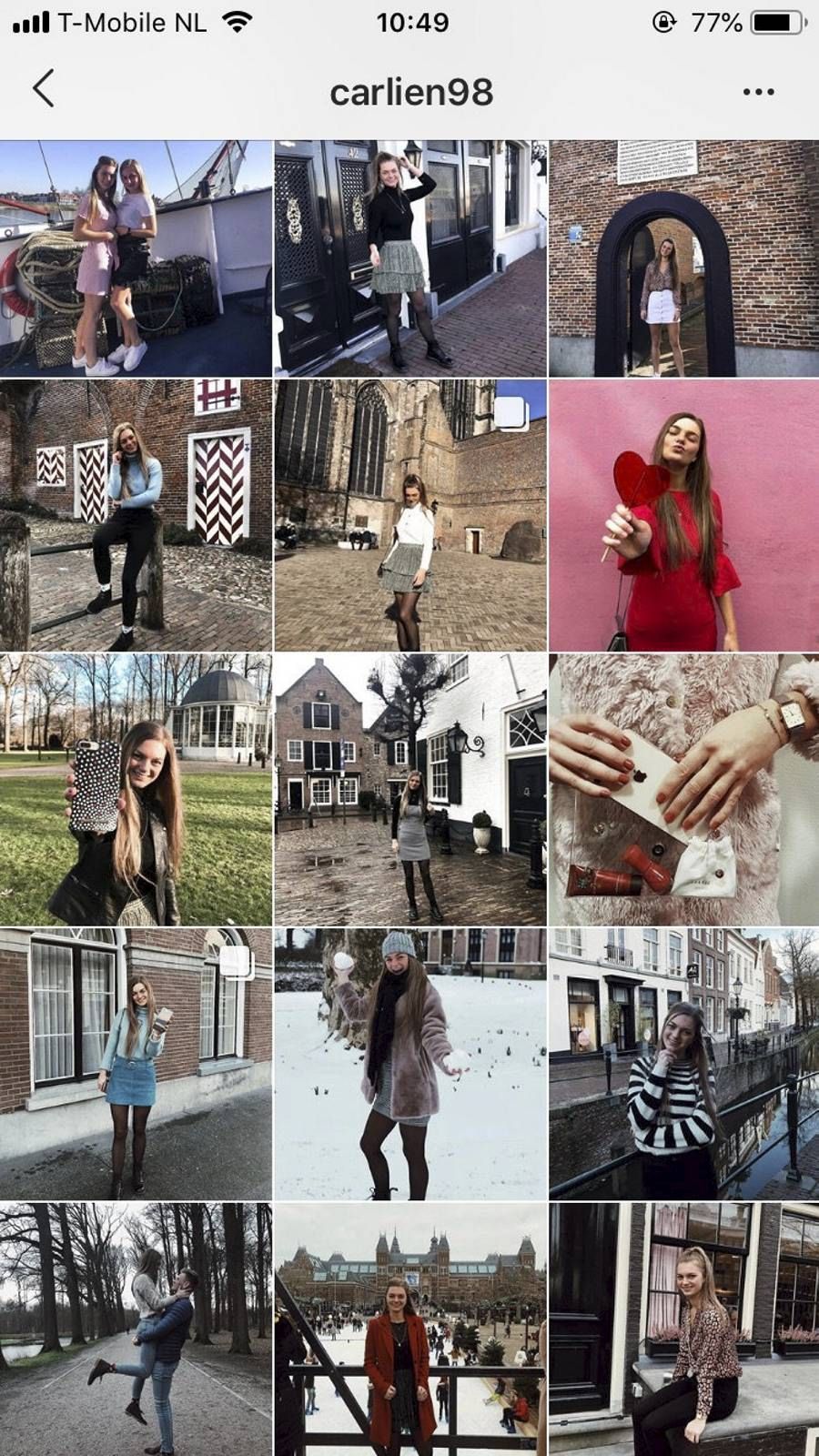
Task: Open the grey dress photo in the cobbled courtyard
Action: [x=410, y=790]
